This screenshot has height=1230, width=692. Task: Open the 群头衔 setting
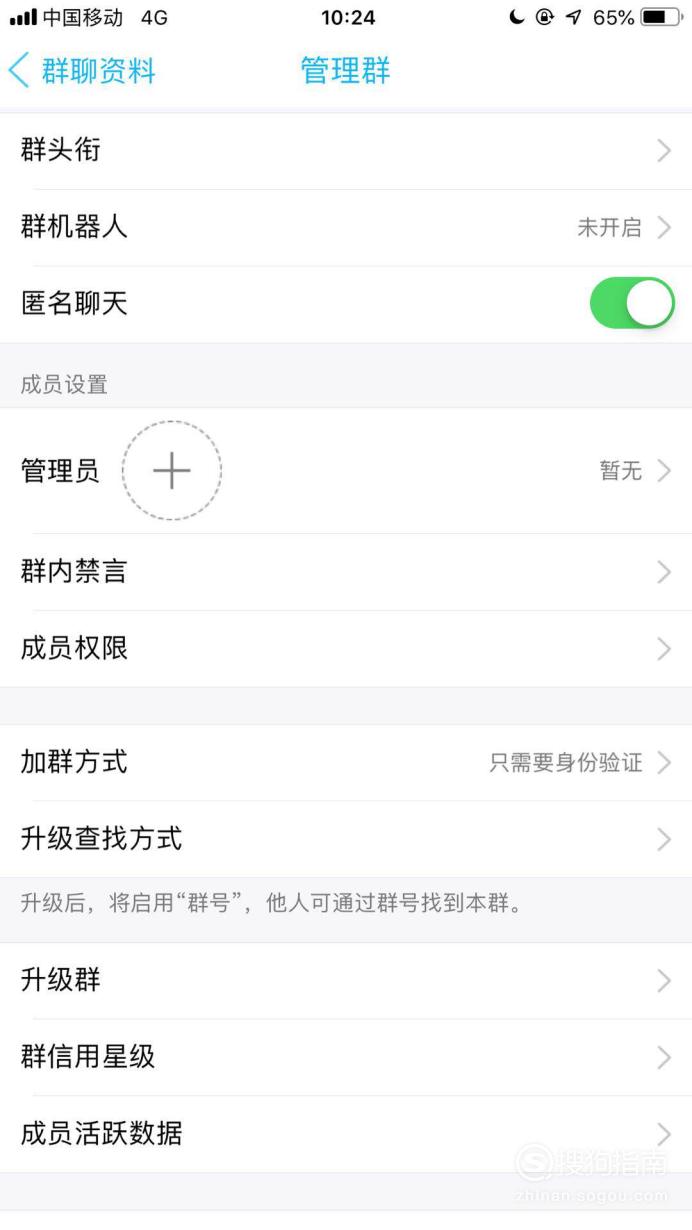(346, 151)
